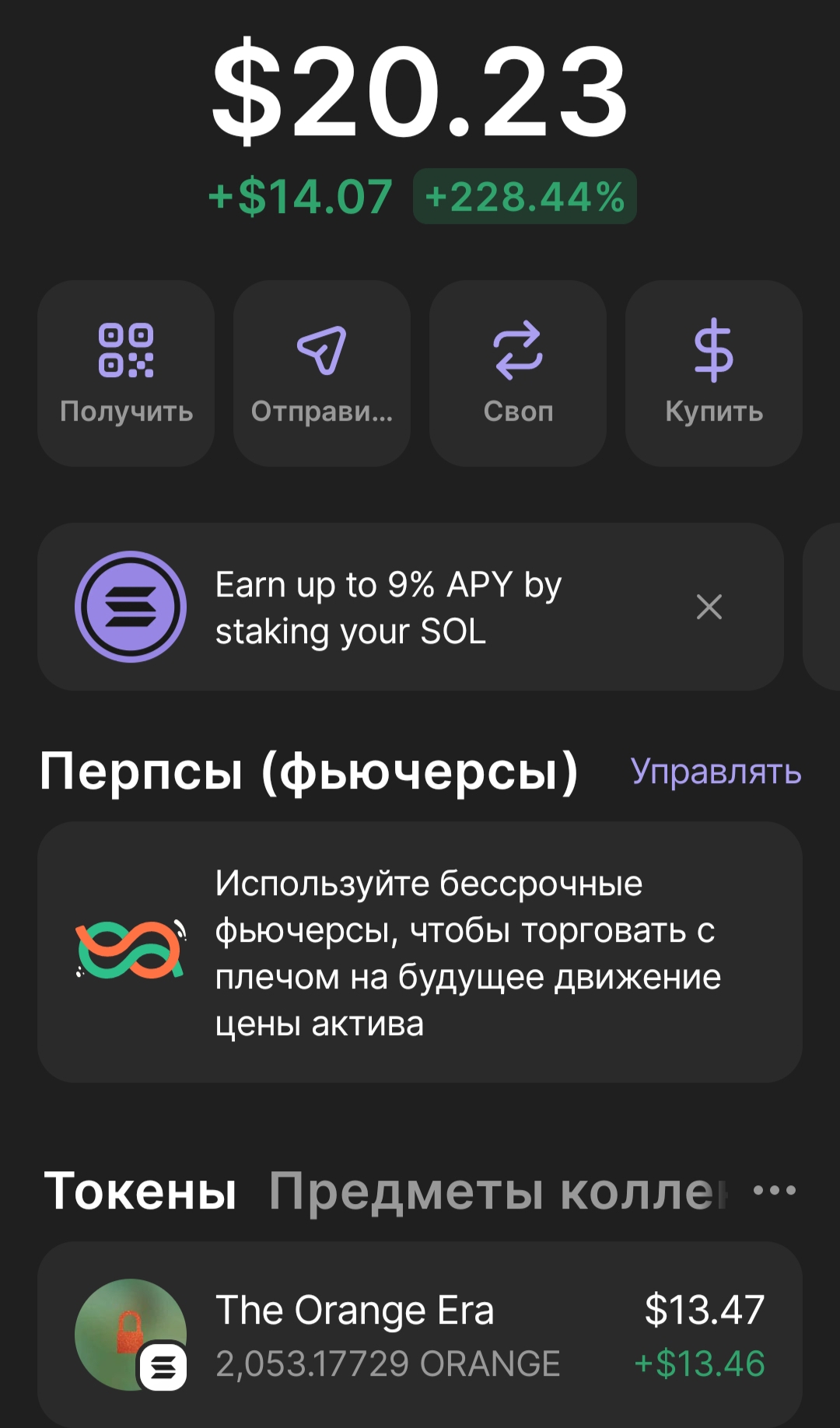The image size is (840, 1428).
Task: Tap the Получить (receive) button
Action: pyautogui.click(x=126, y=373)
